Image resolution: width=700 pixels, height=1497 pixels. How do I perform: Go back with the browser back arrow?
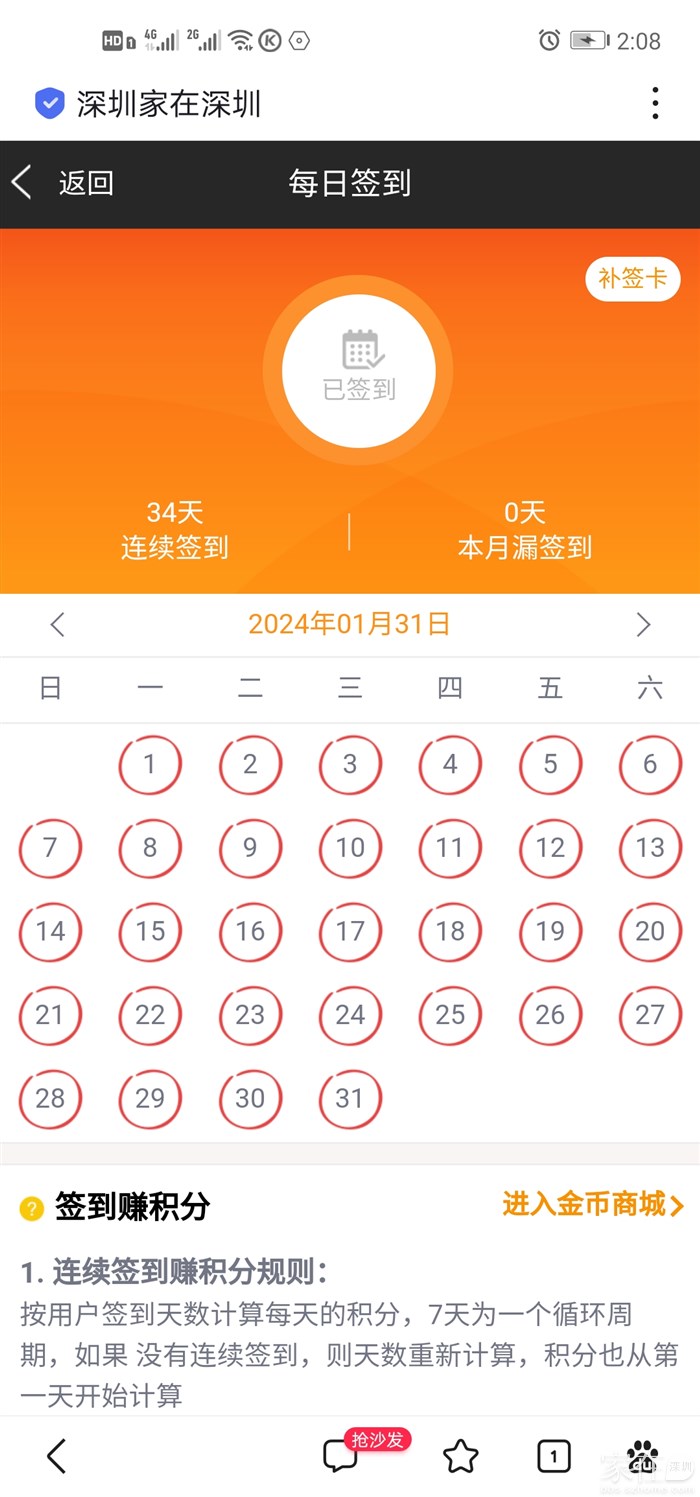(57, 1456)
